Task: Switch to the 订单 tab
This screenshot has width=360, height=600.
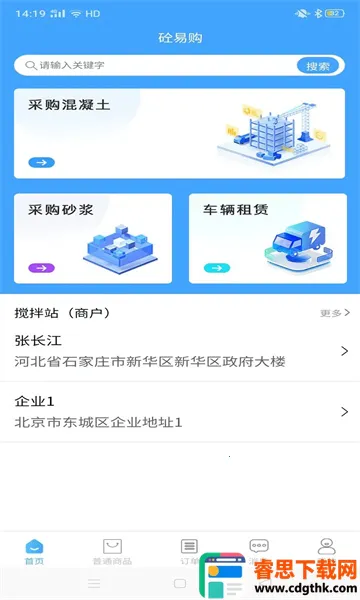Action: click(189, 551)
